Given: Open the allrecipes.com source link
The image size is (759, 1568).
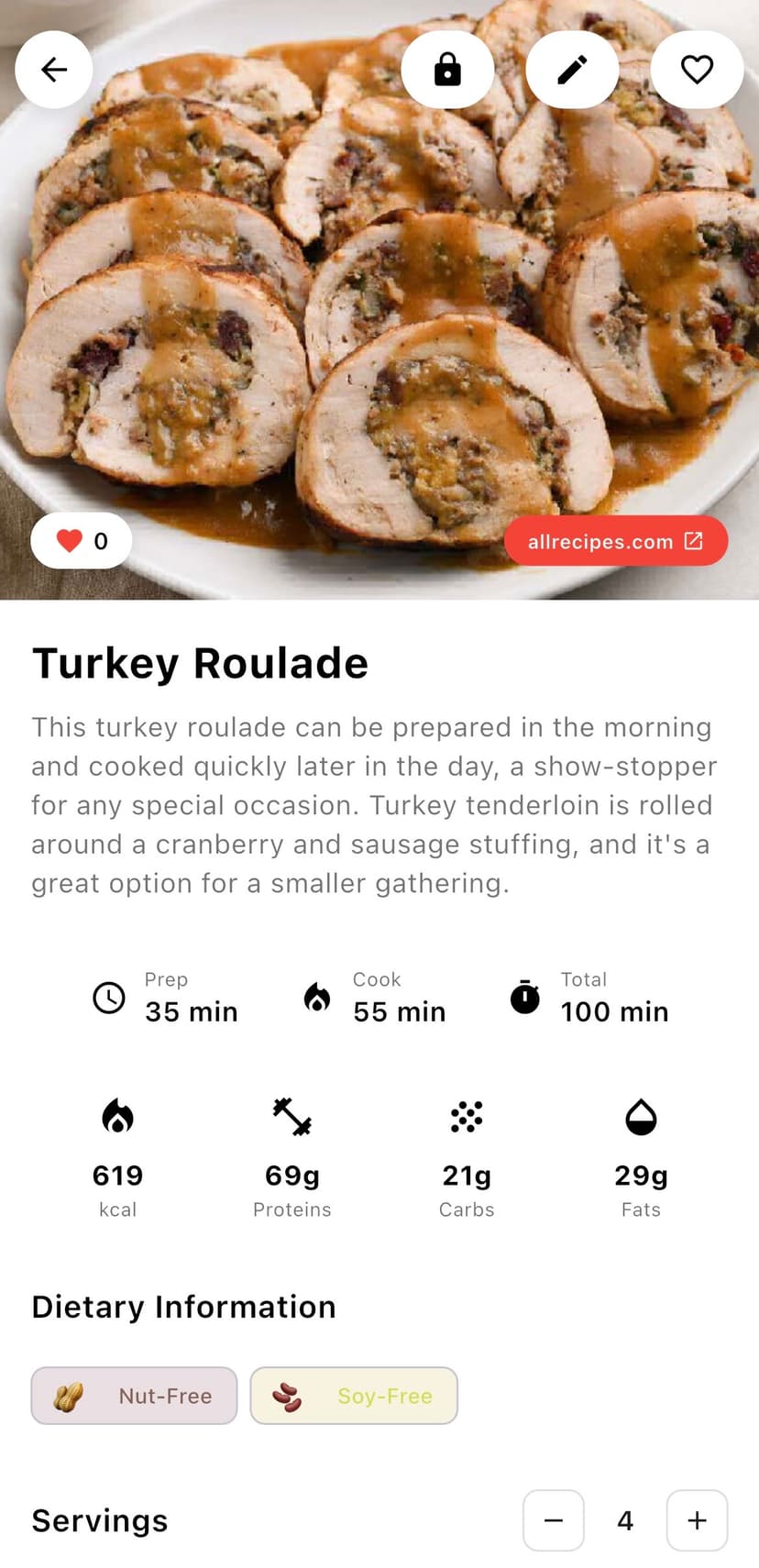Looking at the screenshot, I should (x=616, y=541).
